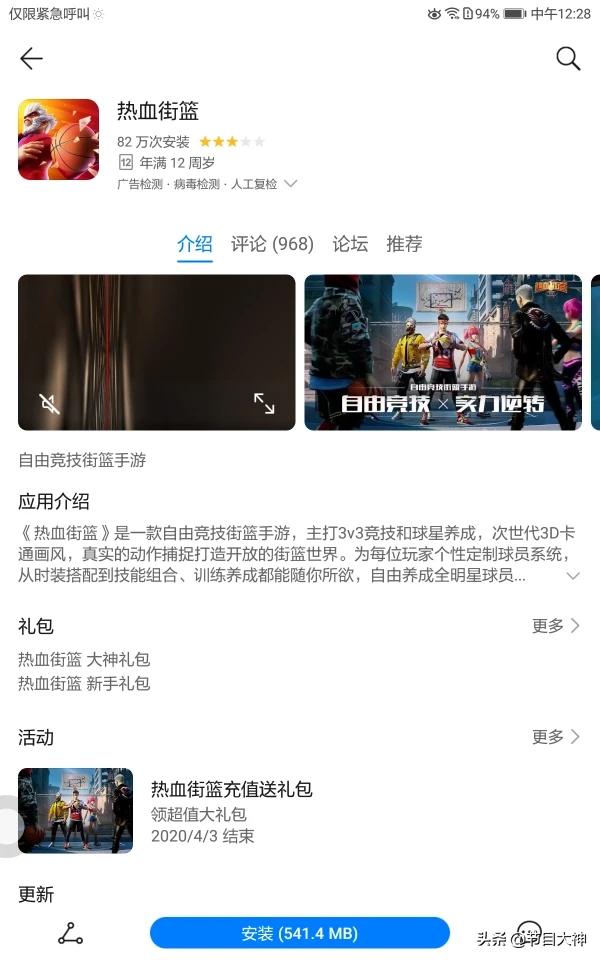View 更多 in the 活动 section
Screen dimensions: 600x960
(555, 737)
